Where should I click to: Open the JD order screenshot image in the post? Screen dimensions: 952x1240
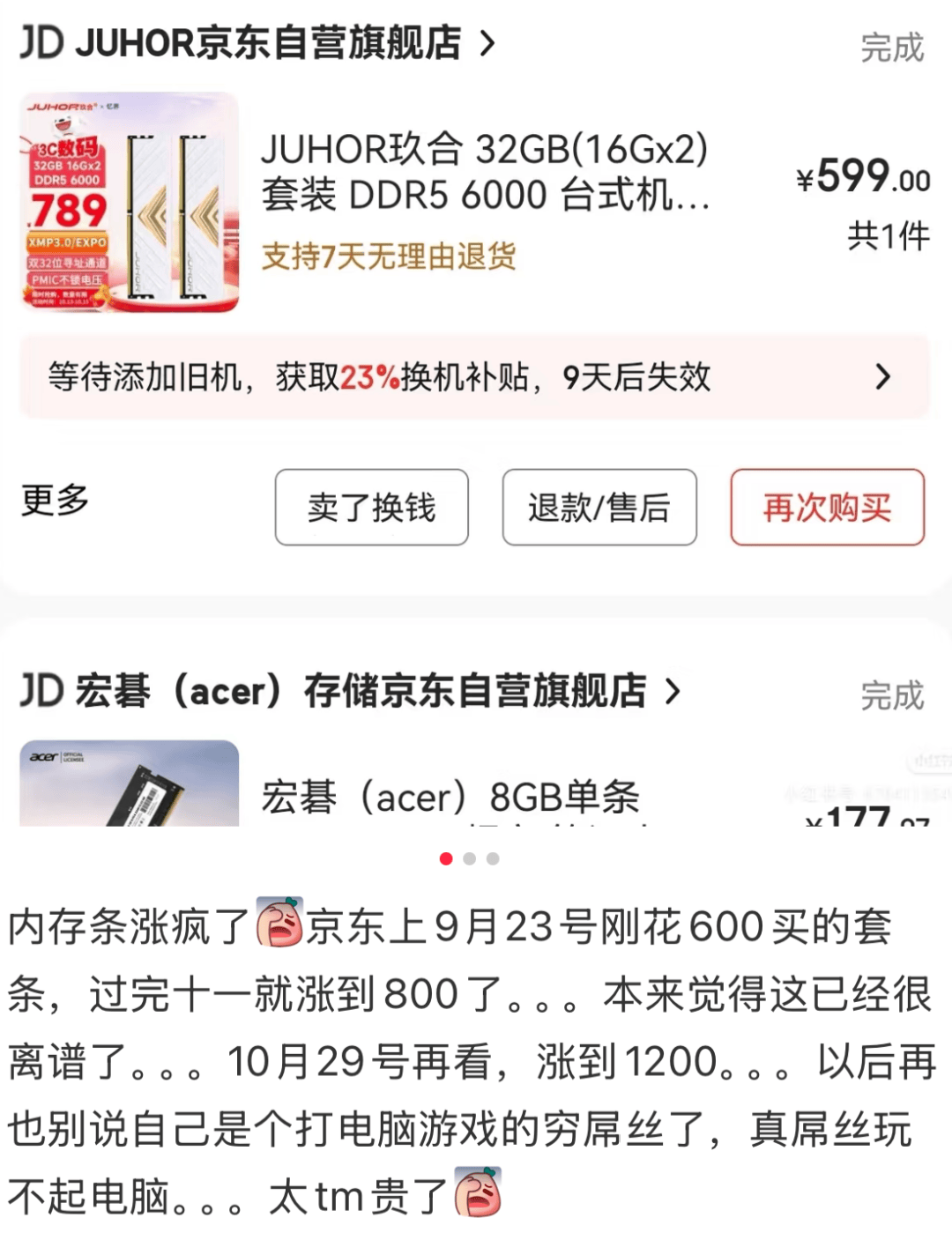476,414
